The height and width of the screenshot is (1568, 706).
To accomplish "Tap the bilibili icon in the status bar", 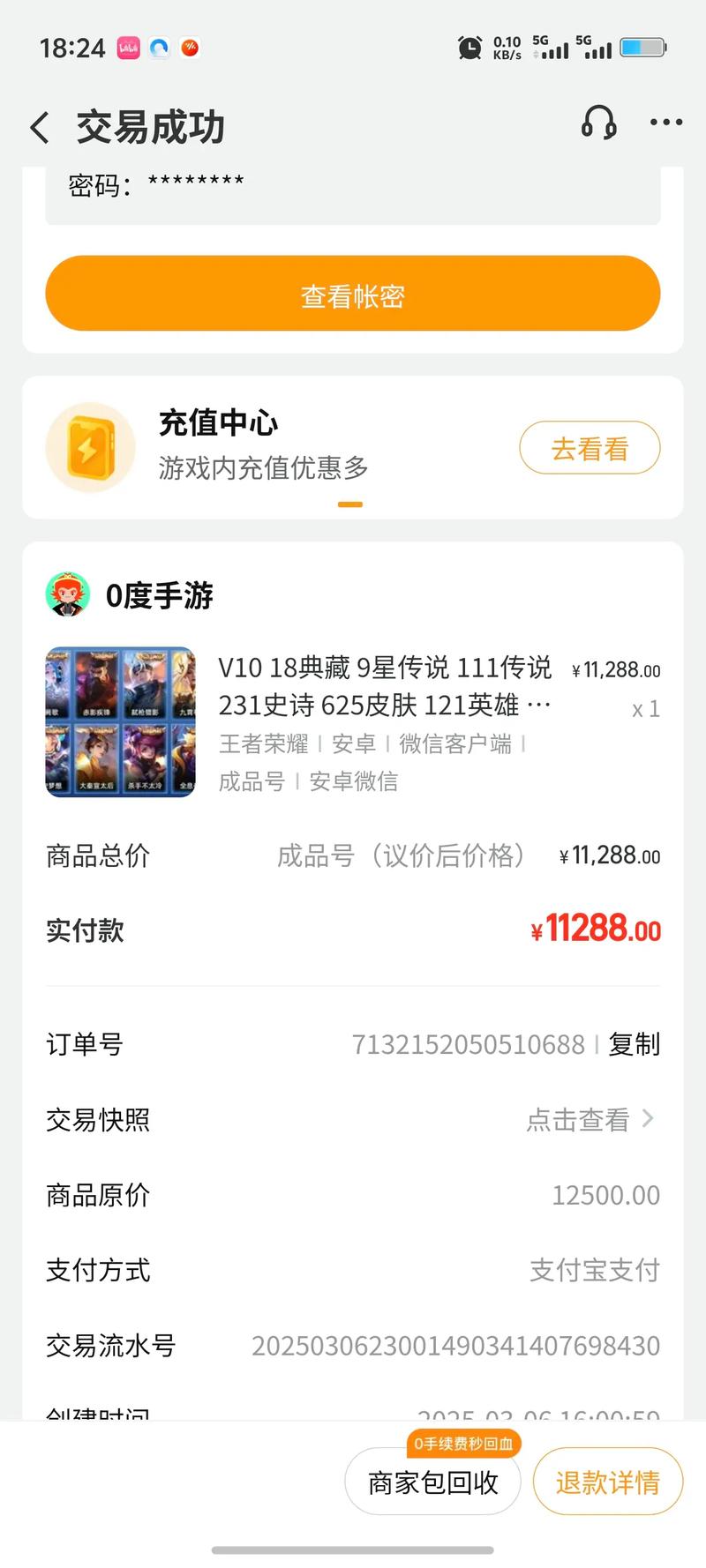I will click(x=129, y=48).
